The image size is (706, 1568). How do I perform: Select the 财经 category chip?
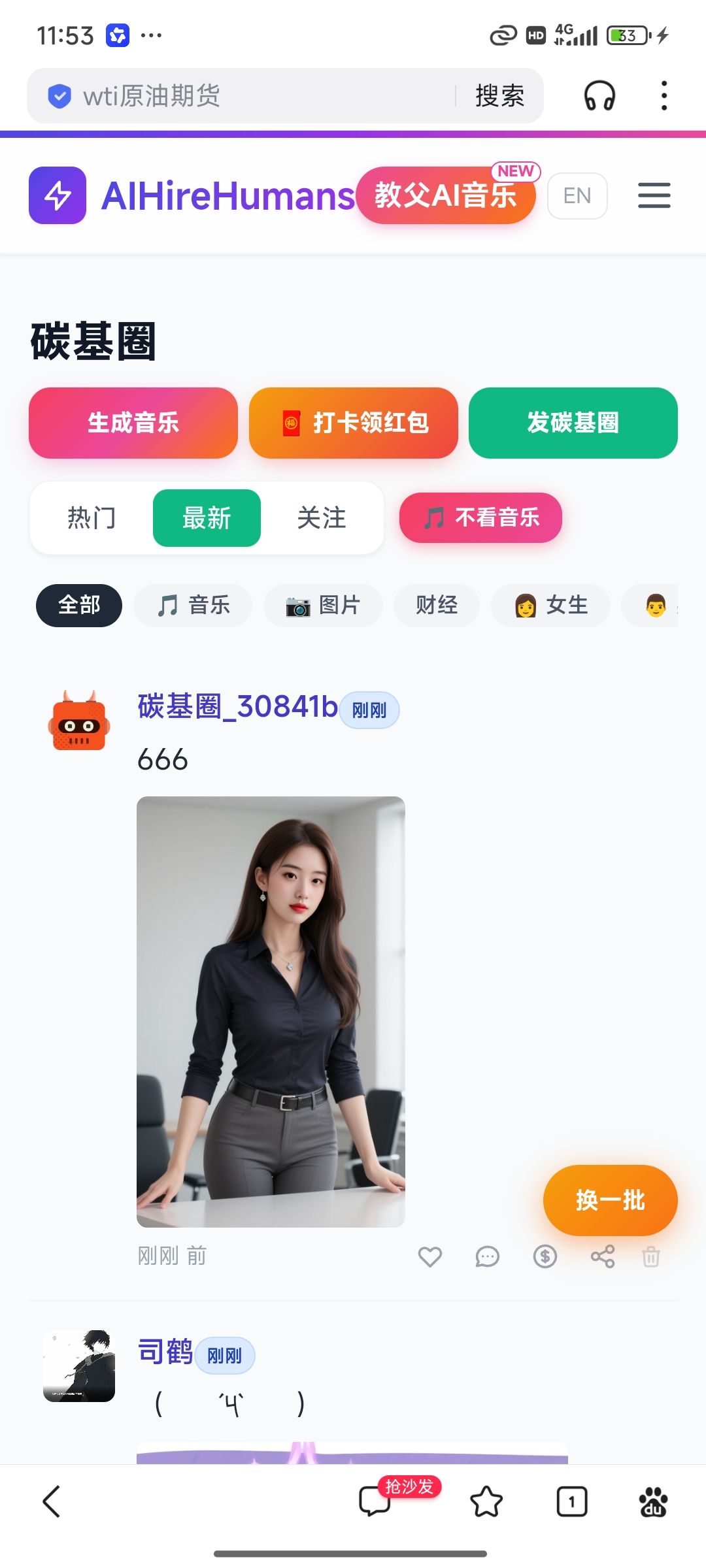pyautogui.click(x=436, y=605)
